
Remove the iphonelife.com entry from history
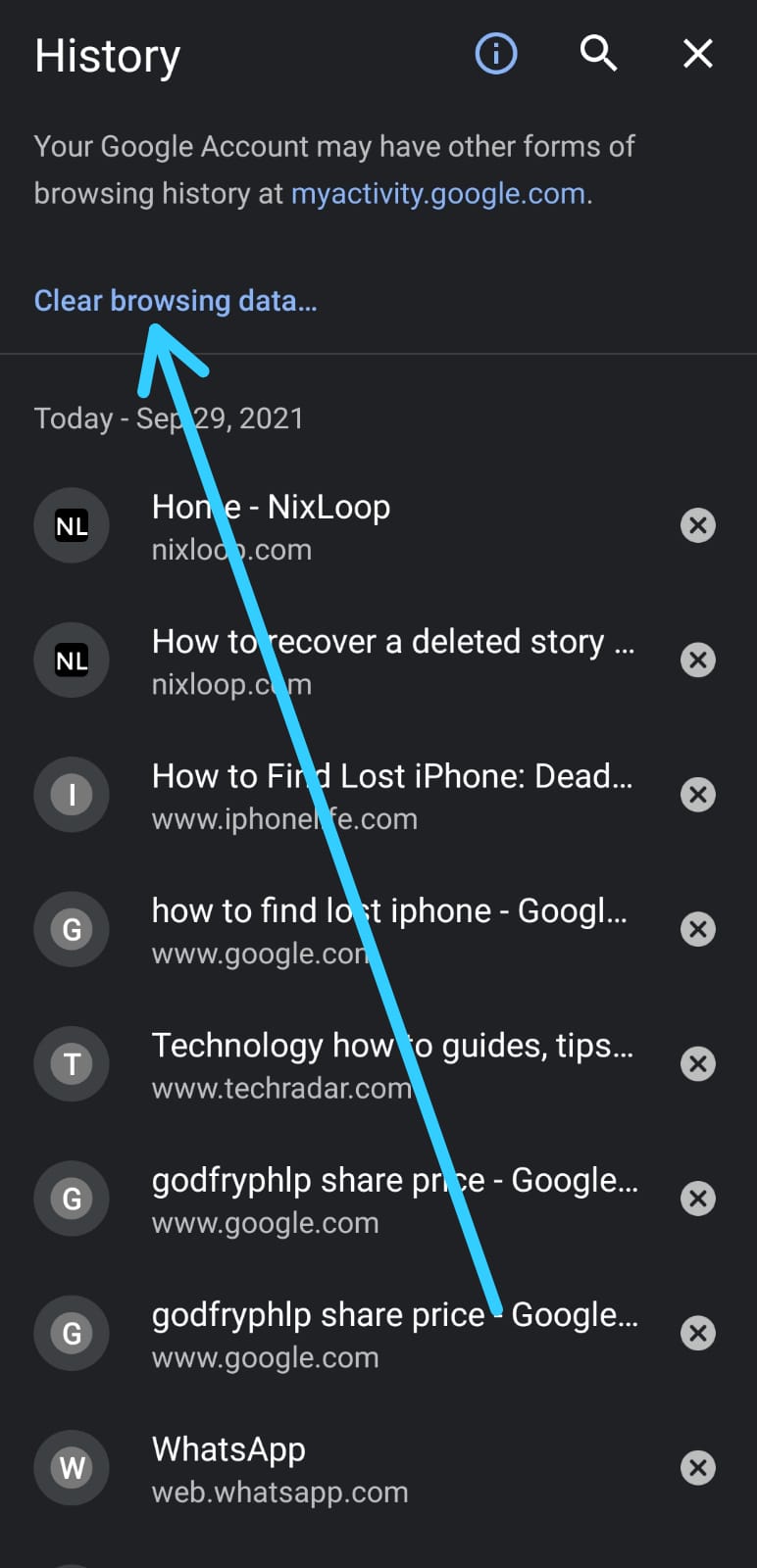click(698, 795)
